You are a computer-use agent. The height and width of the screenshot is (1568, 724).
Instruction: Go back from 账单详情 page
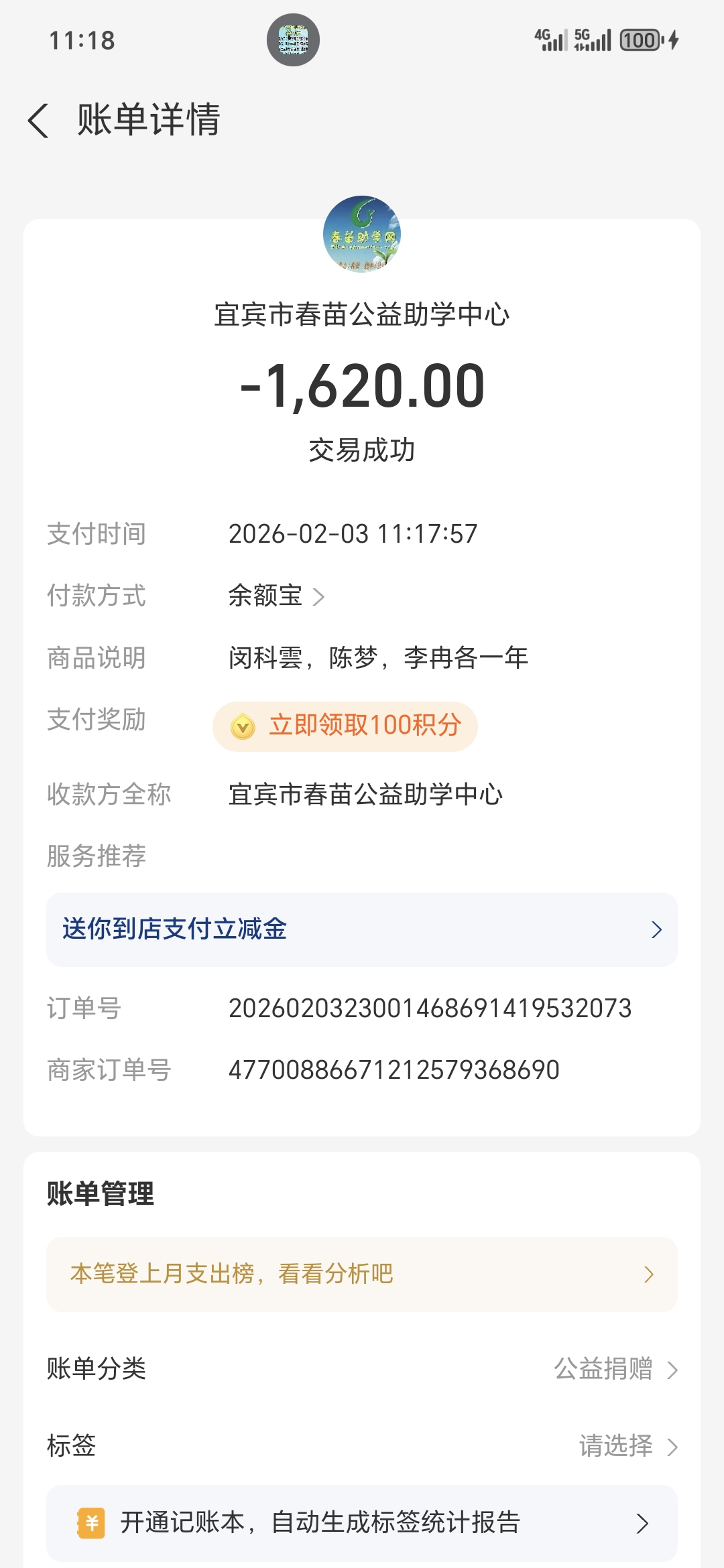point(39,121)
